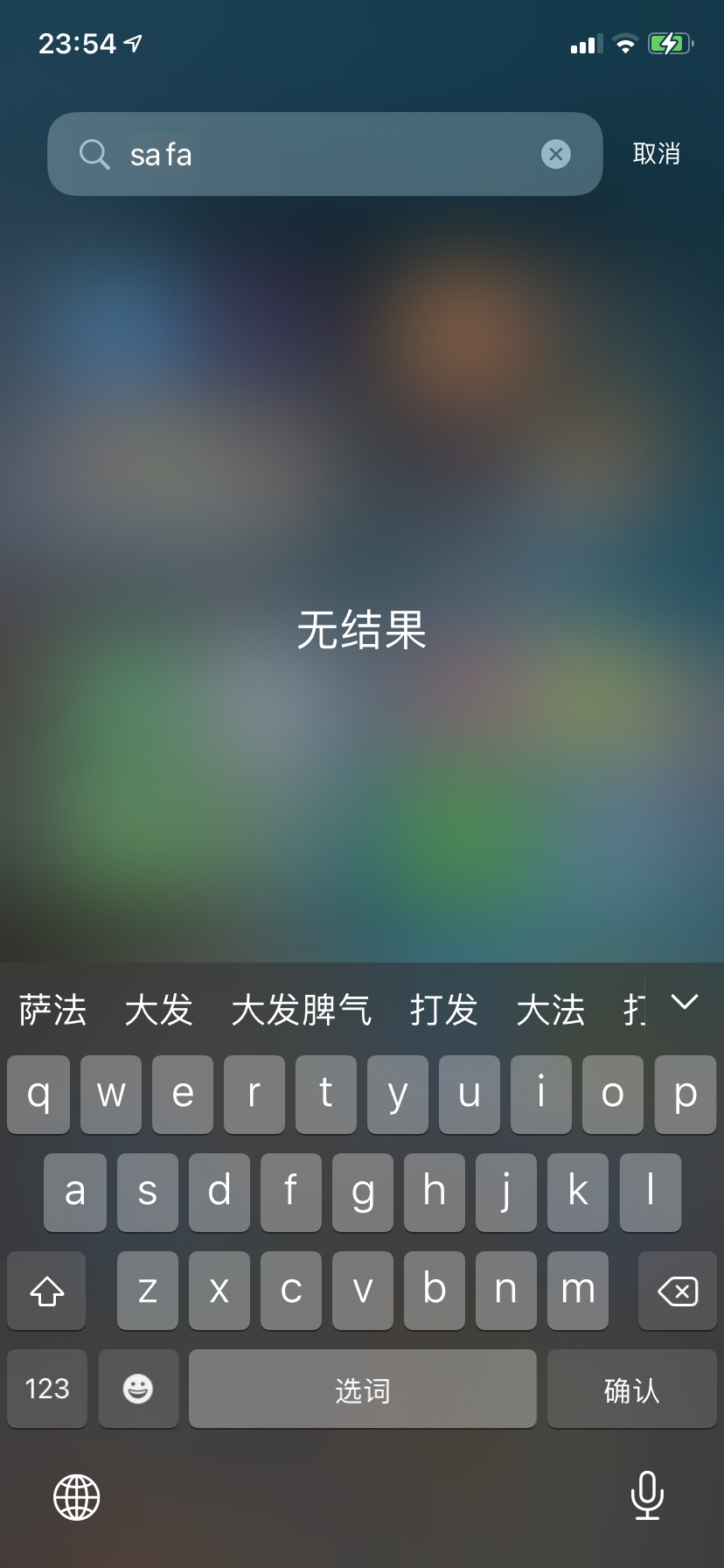Image resolution: width=724 pixels, height=1568 pixels.
Task: Tap the 选词 space bar
Action: tap(362, 1389)
